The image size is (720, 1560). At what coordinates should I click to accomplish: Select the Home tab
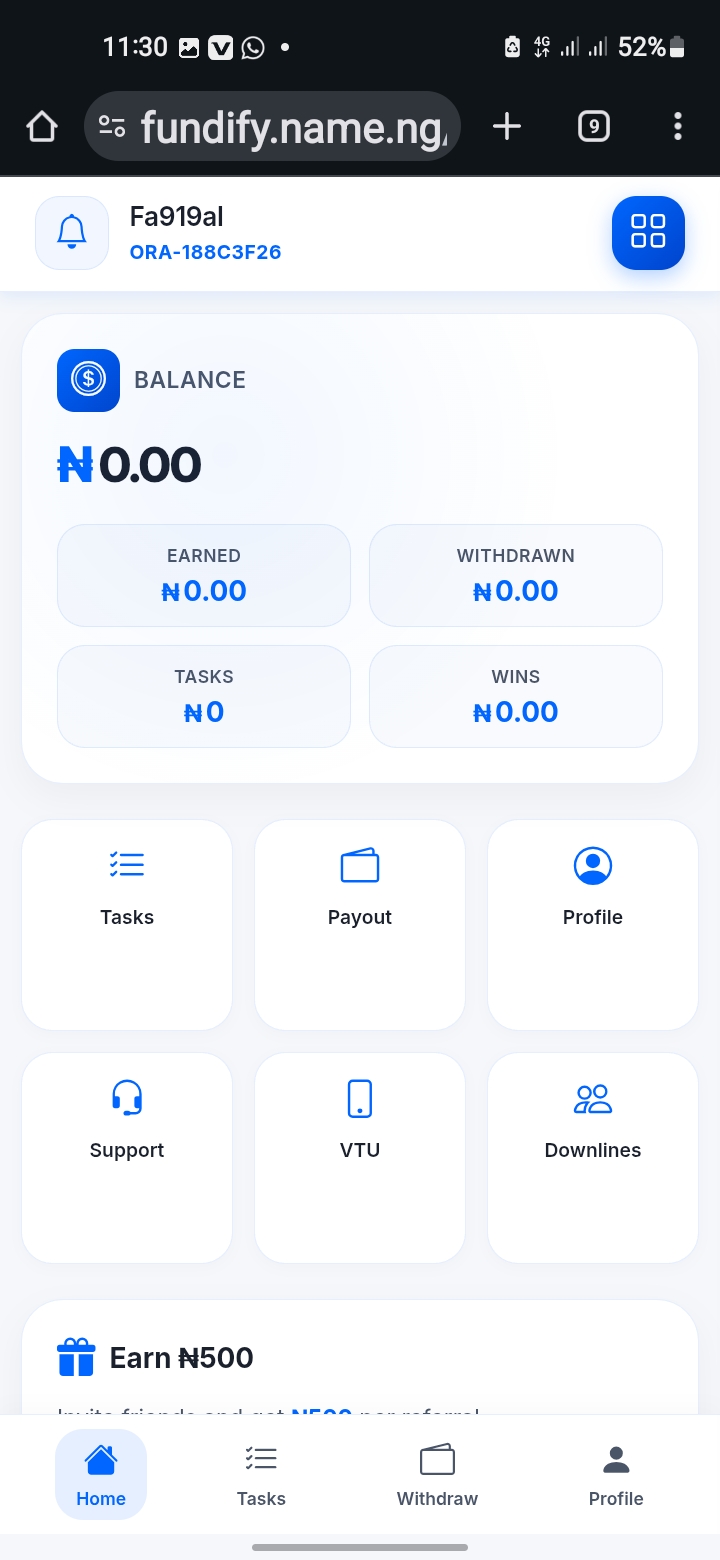tap(101, 1475)
